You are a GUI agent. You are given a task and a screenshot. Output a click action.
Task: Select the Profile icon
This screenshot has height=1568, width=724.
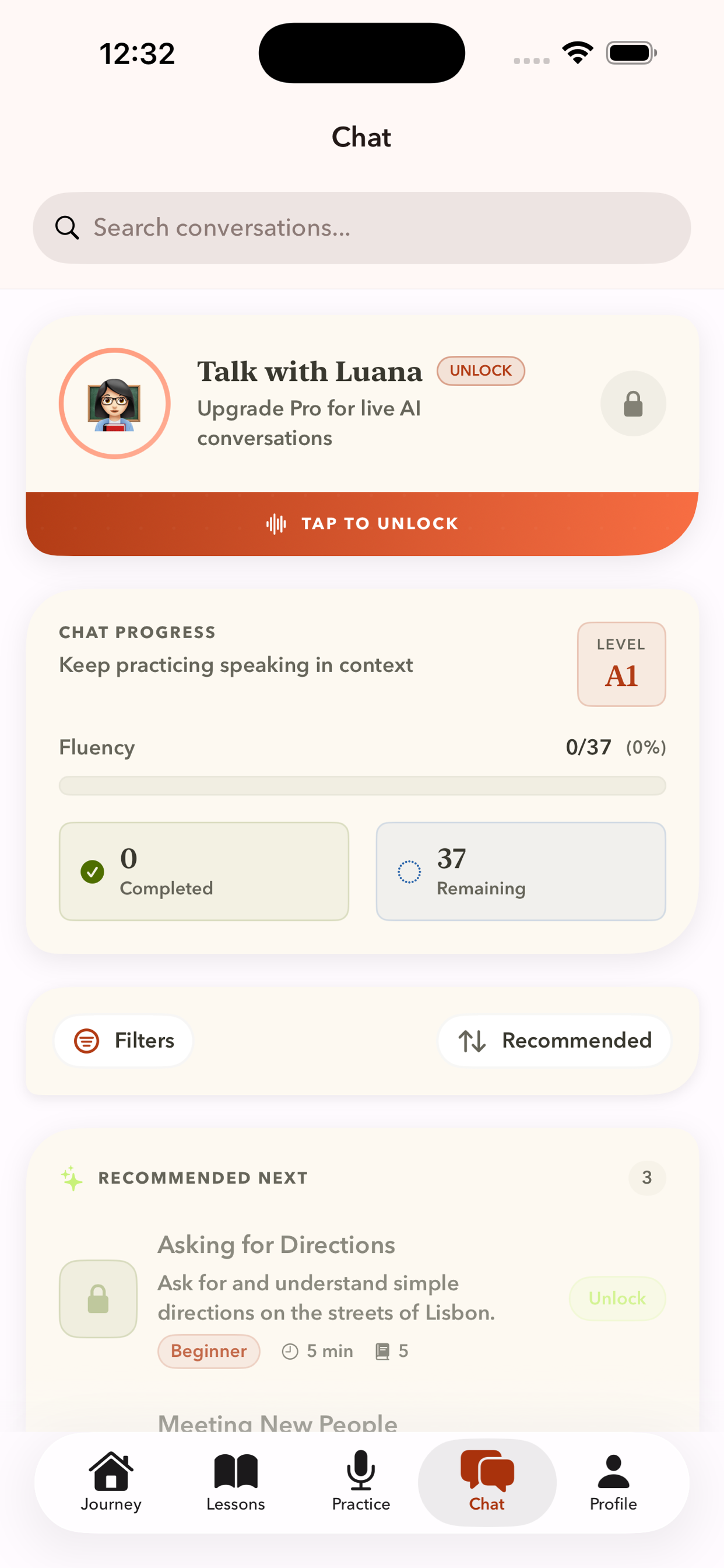point(613,1479)
